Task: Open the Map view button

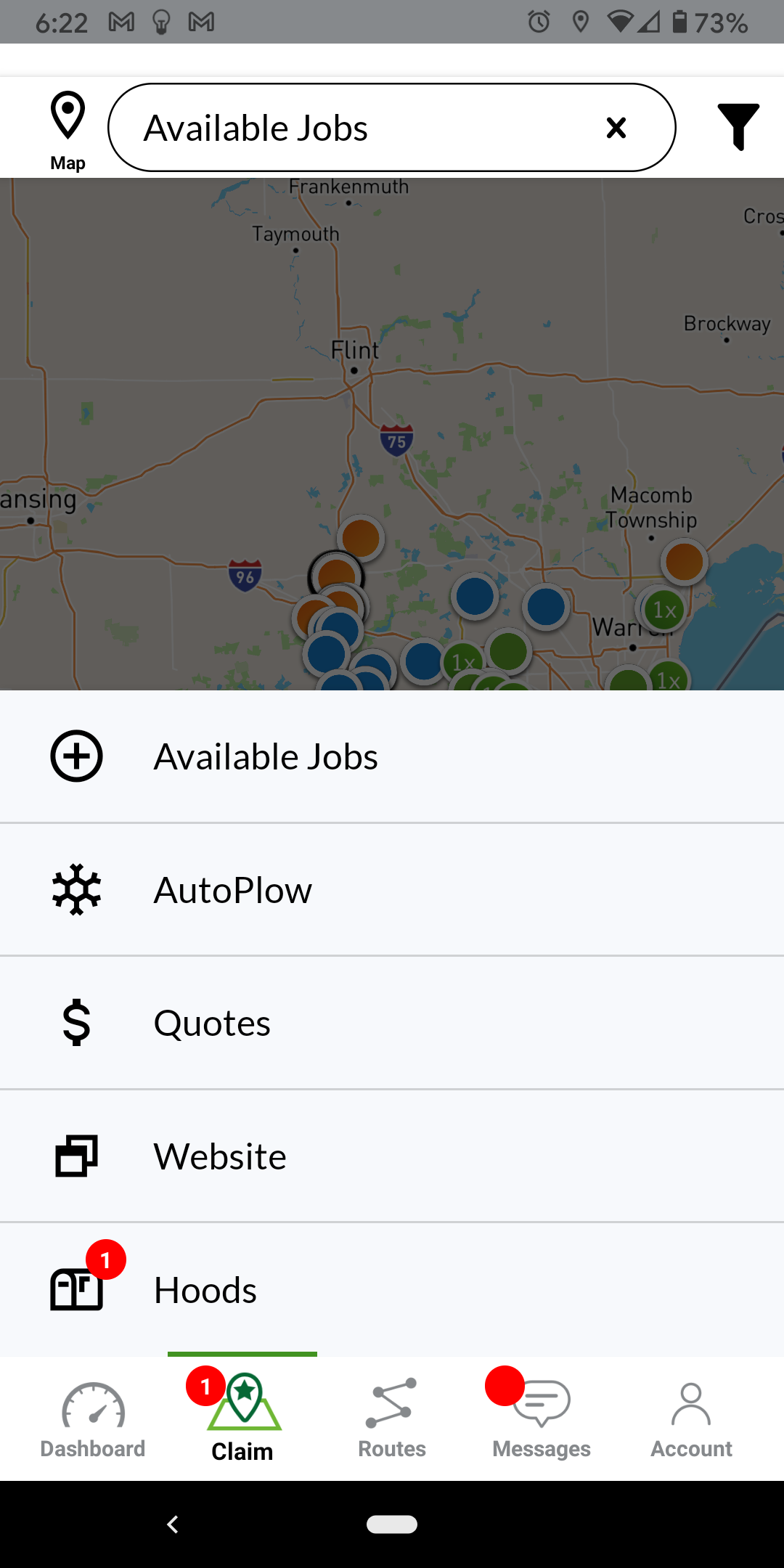Action: pos(68,131)
